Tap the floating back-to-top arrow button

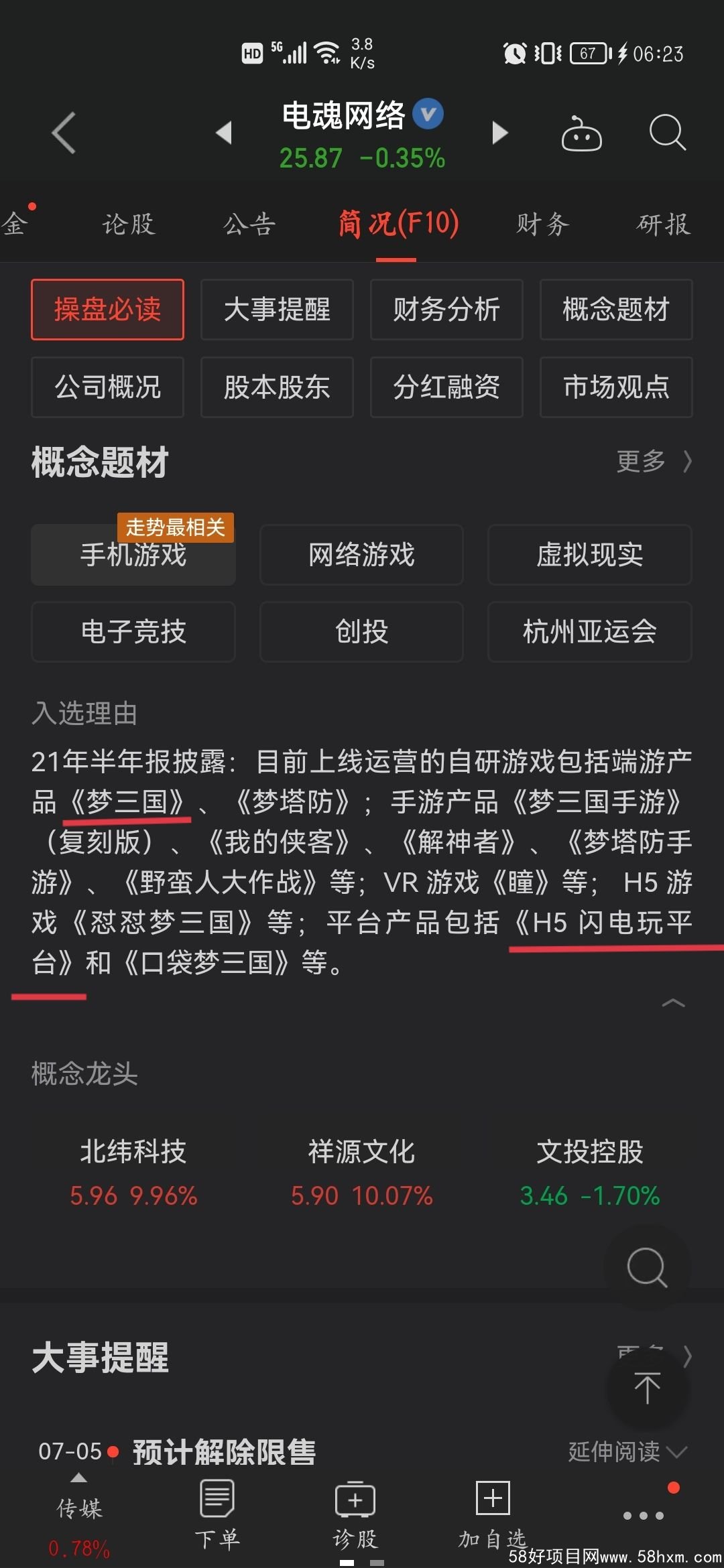647,1387
